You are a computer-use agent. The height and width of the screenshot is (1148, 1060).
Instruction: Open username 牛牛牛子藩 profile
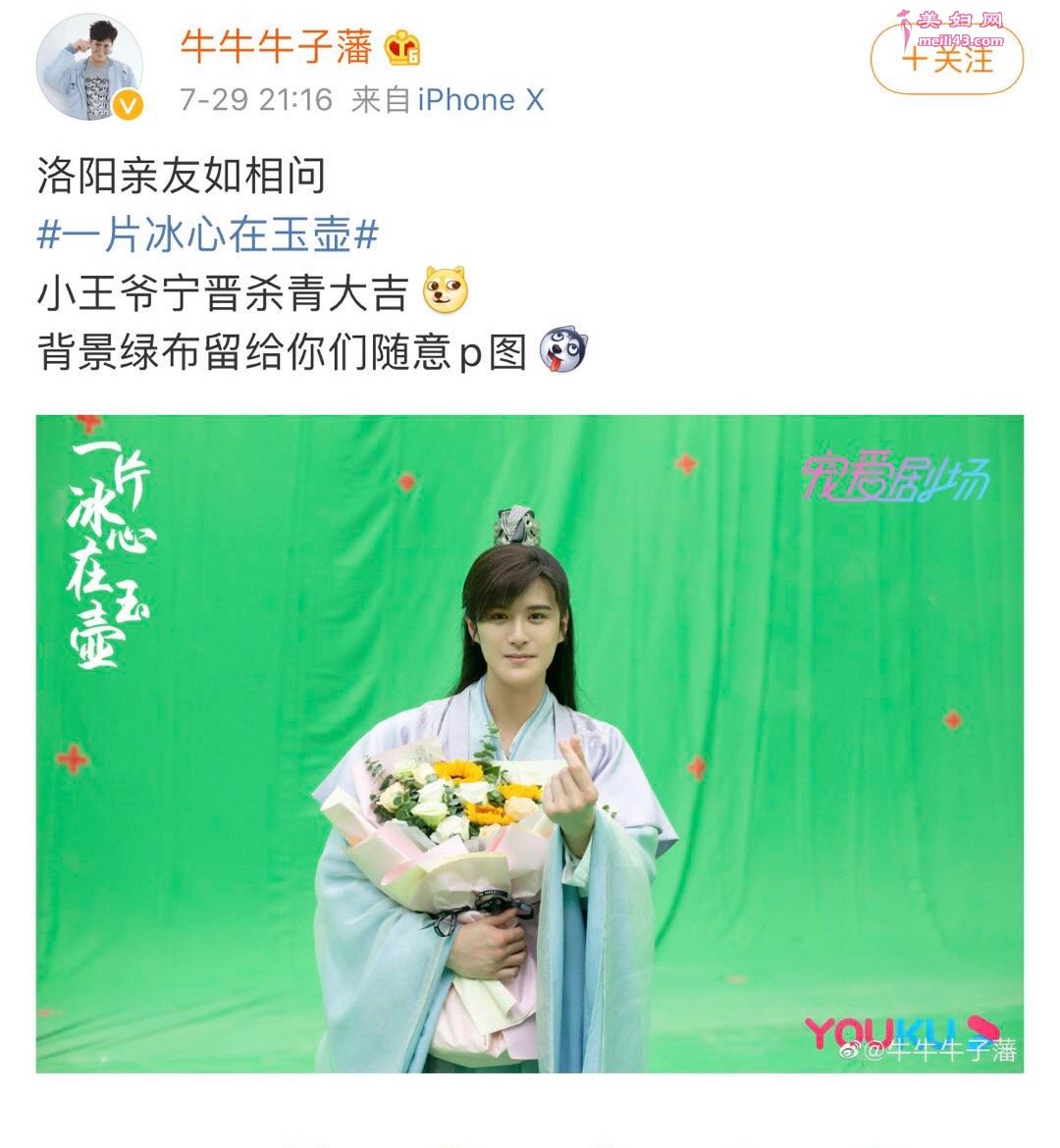coord(276,45)
